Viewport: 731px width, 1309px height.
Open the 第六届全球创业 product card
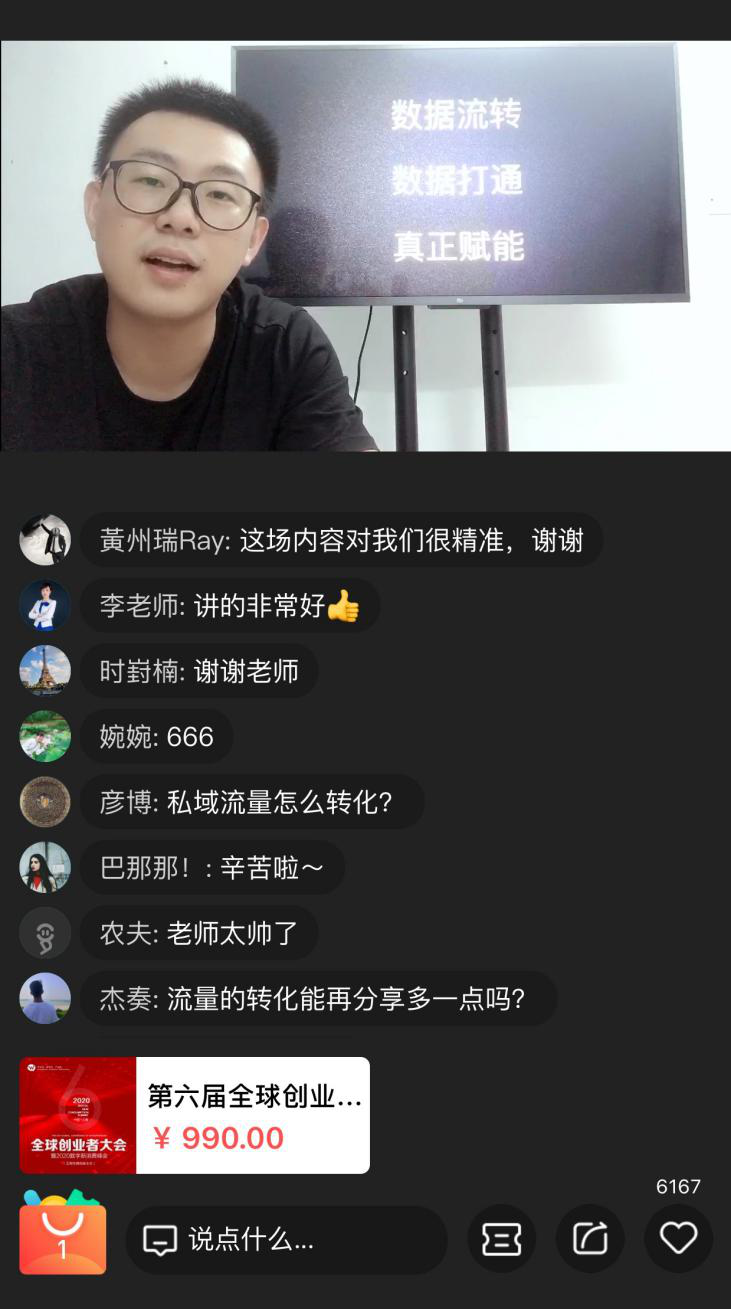195,1115
